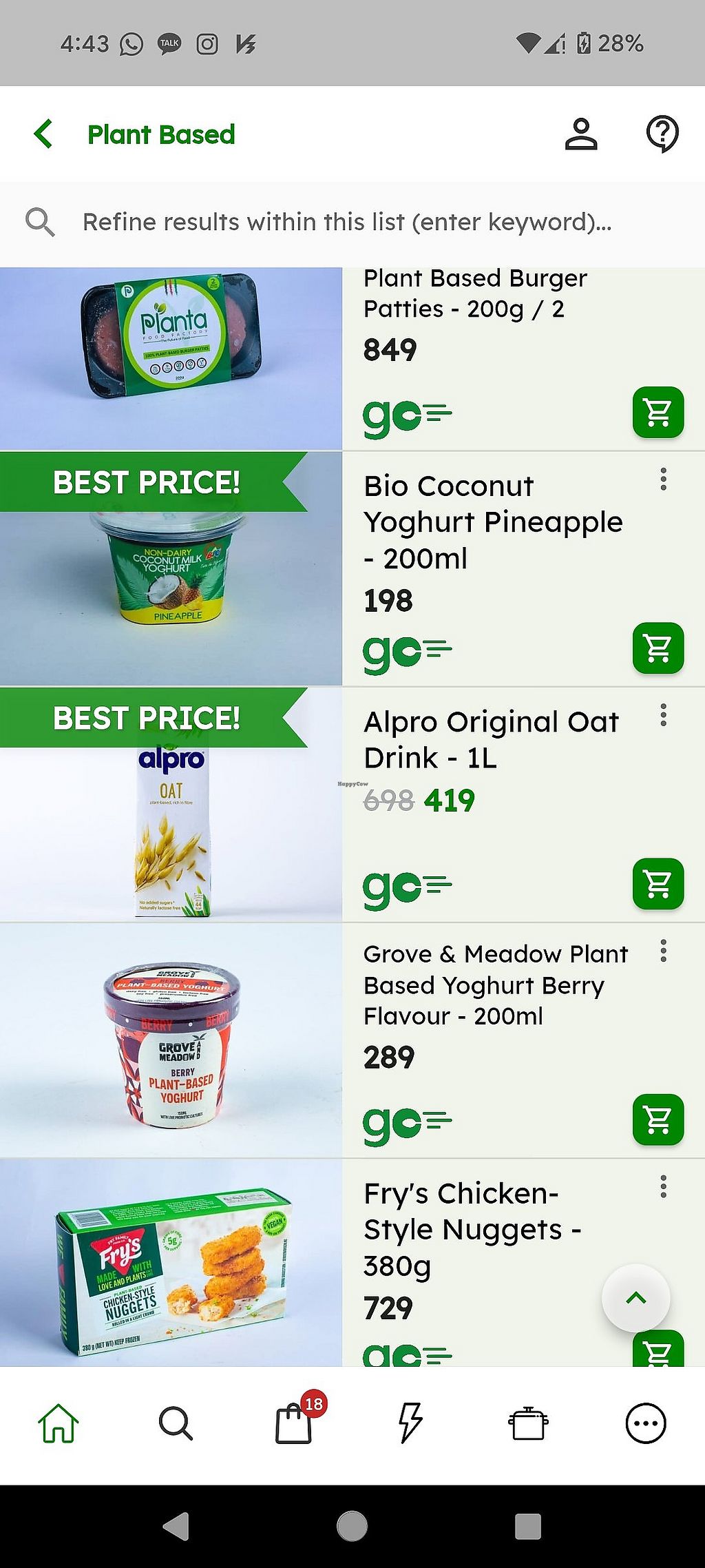This screenshot has height=1568, width=705.
Task: Add Plant Based Burger Patties to cart
Action: [657, 413]
